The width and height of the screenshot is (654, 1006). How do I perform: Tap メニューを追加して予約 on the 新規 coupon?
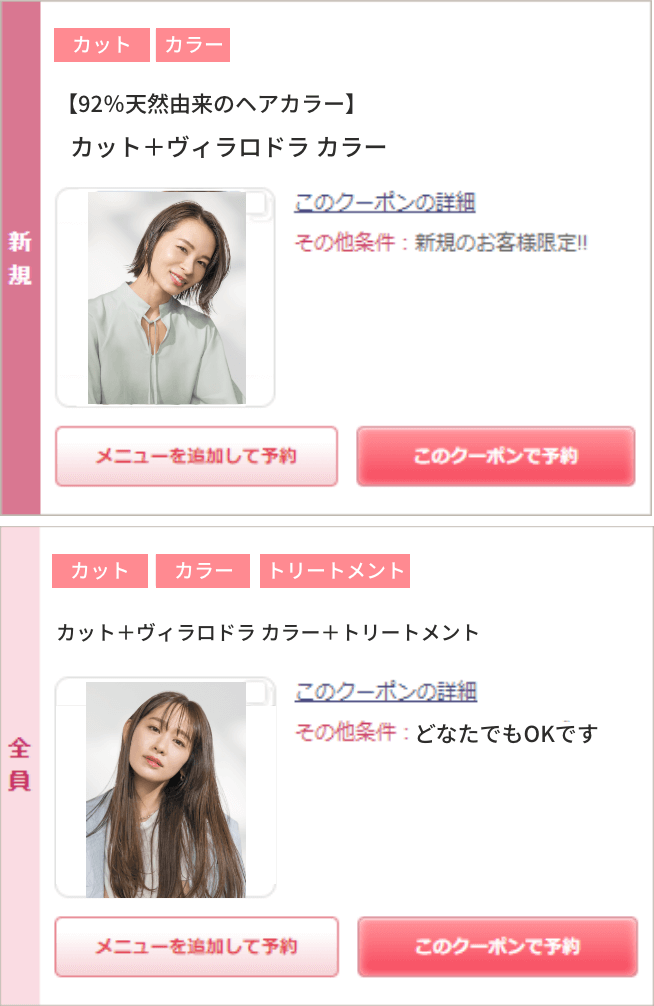pyautogui.click(x=196, y=456)
